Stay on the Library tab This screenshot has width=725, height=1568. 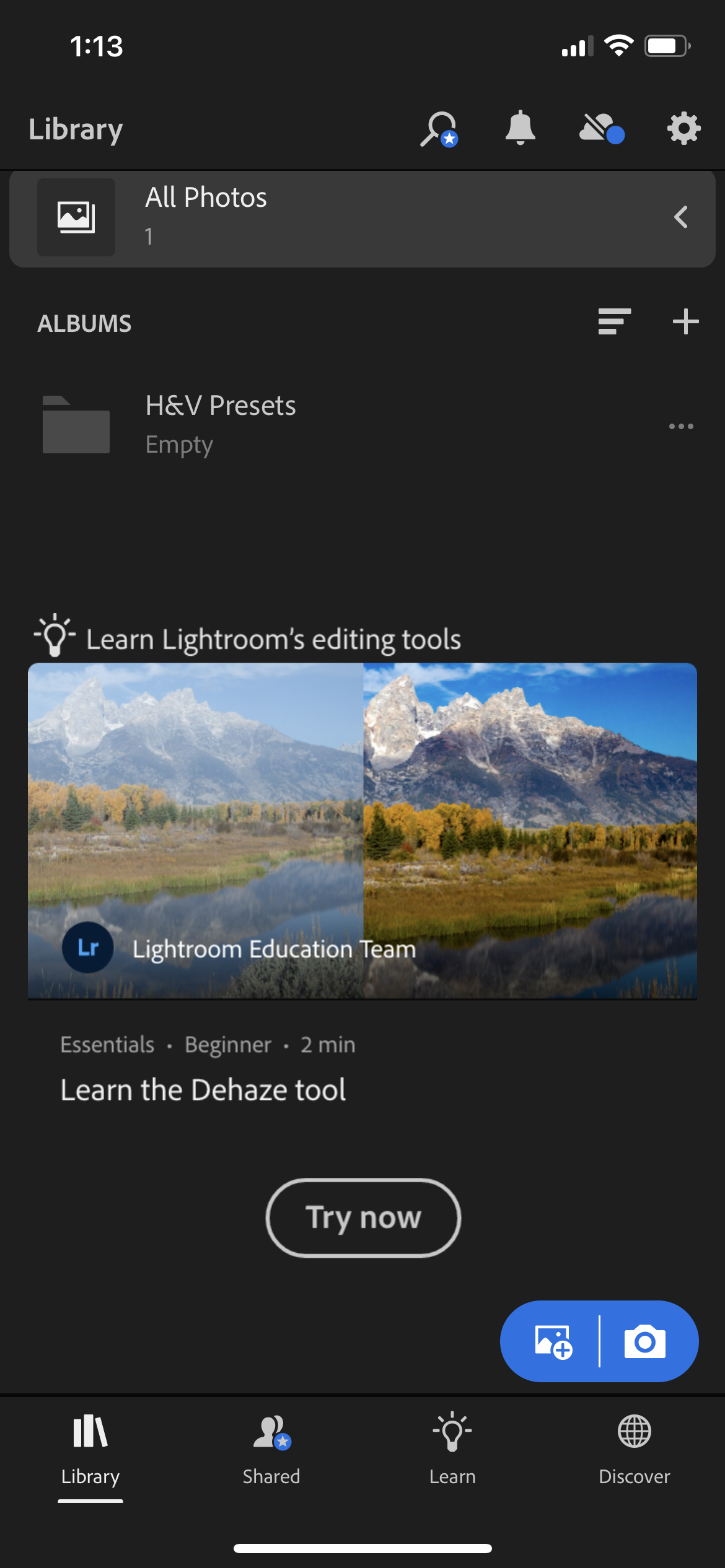90,1449
